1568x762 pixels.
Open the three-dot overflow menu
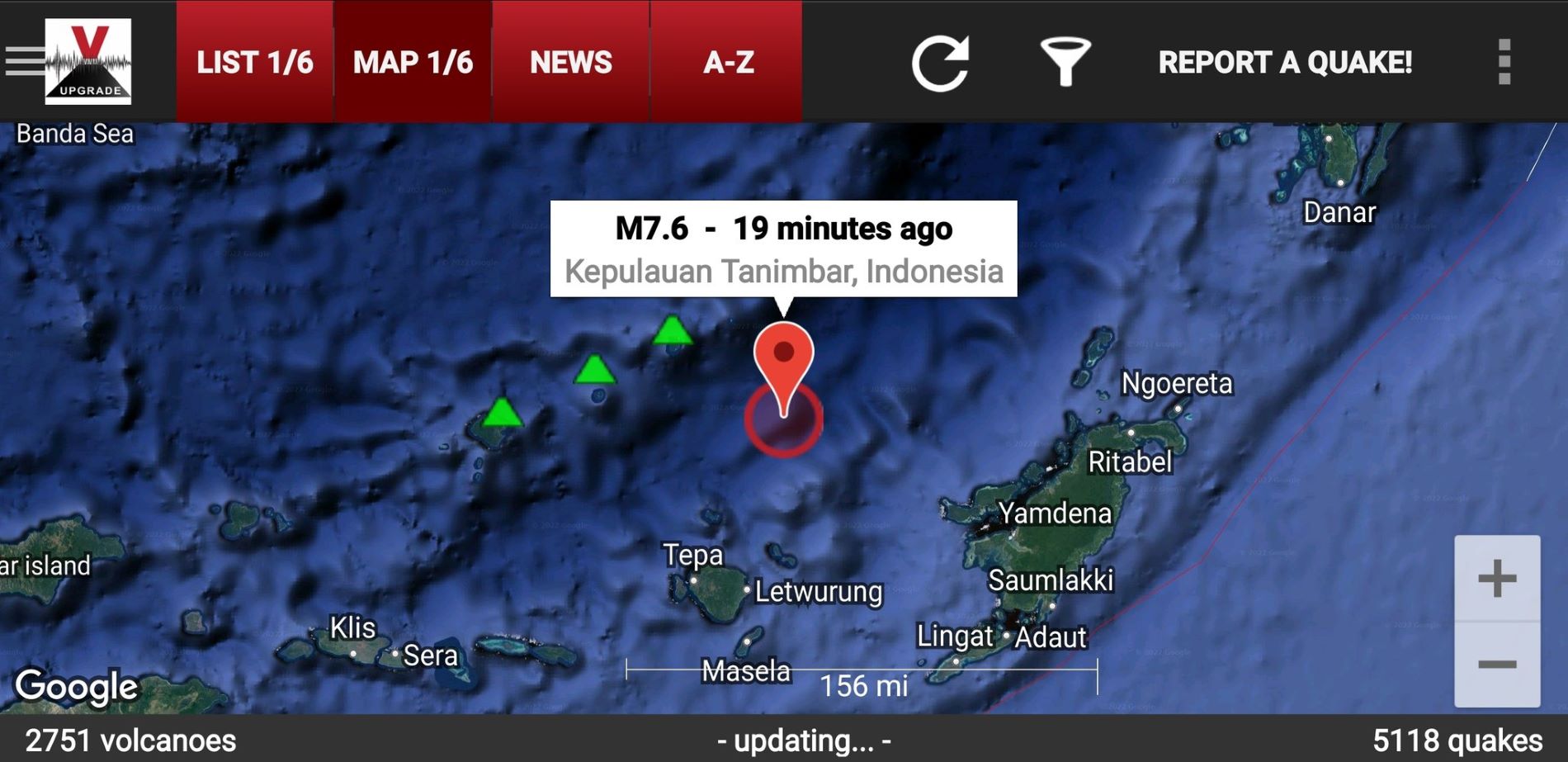tap(1504, 62)
